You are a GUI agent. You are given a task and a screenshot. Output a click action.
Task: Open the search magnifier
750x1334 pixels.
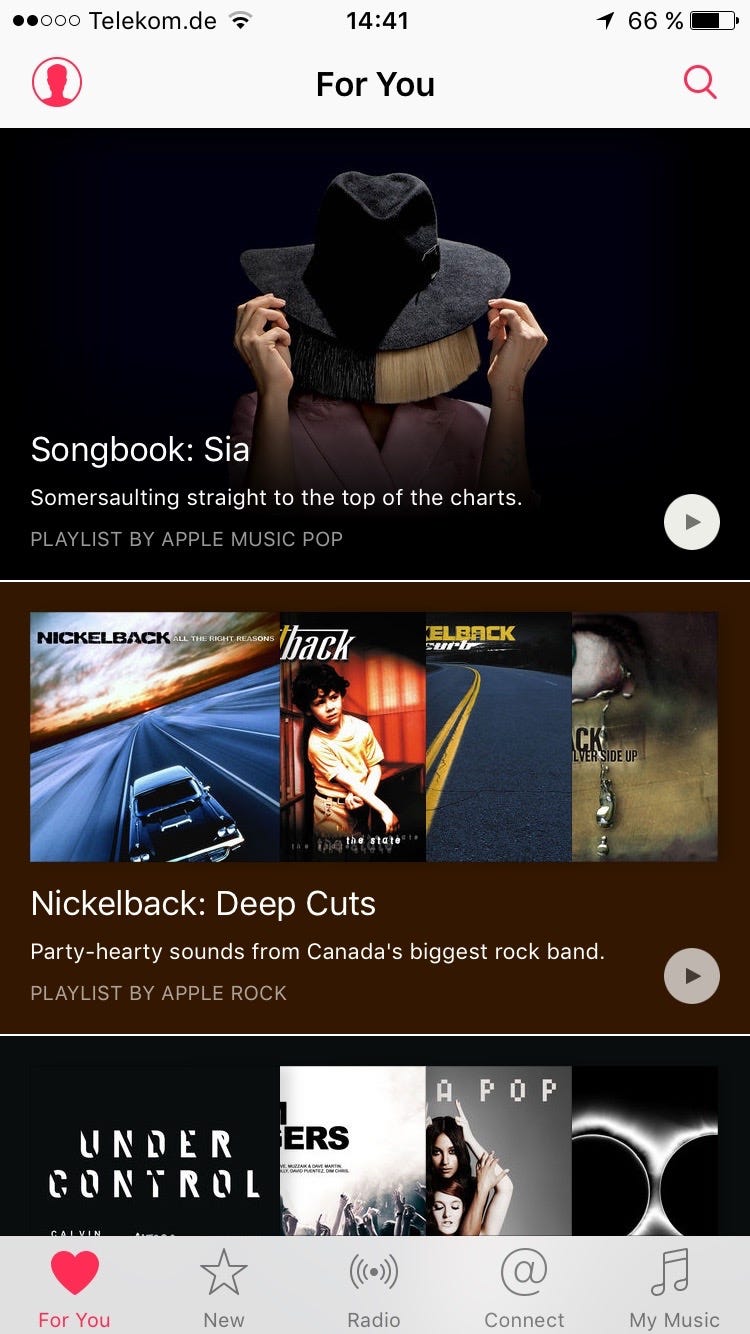coord(700,82)
